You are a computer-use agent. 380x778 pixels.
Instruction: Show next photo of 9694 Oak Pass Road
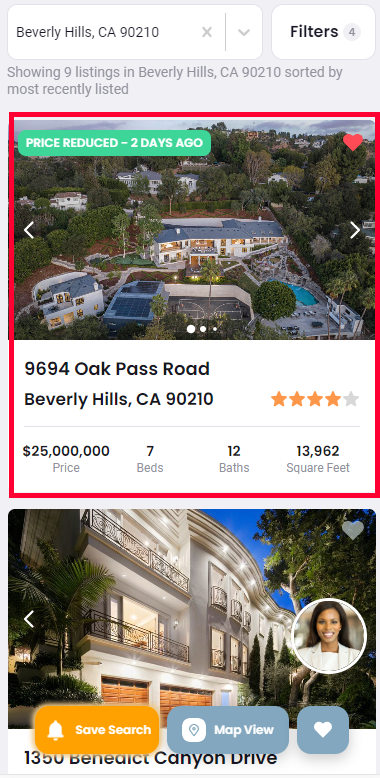point(355,230)
